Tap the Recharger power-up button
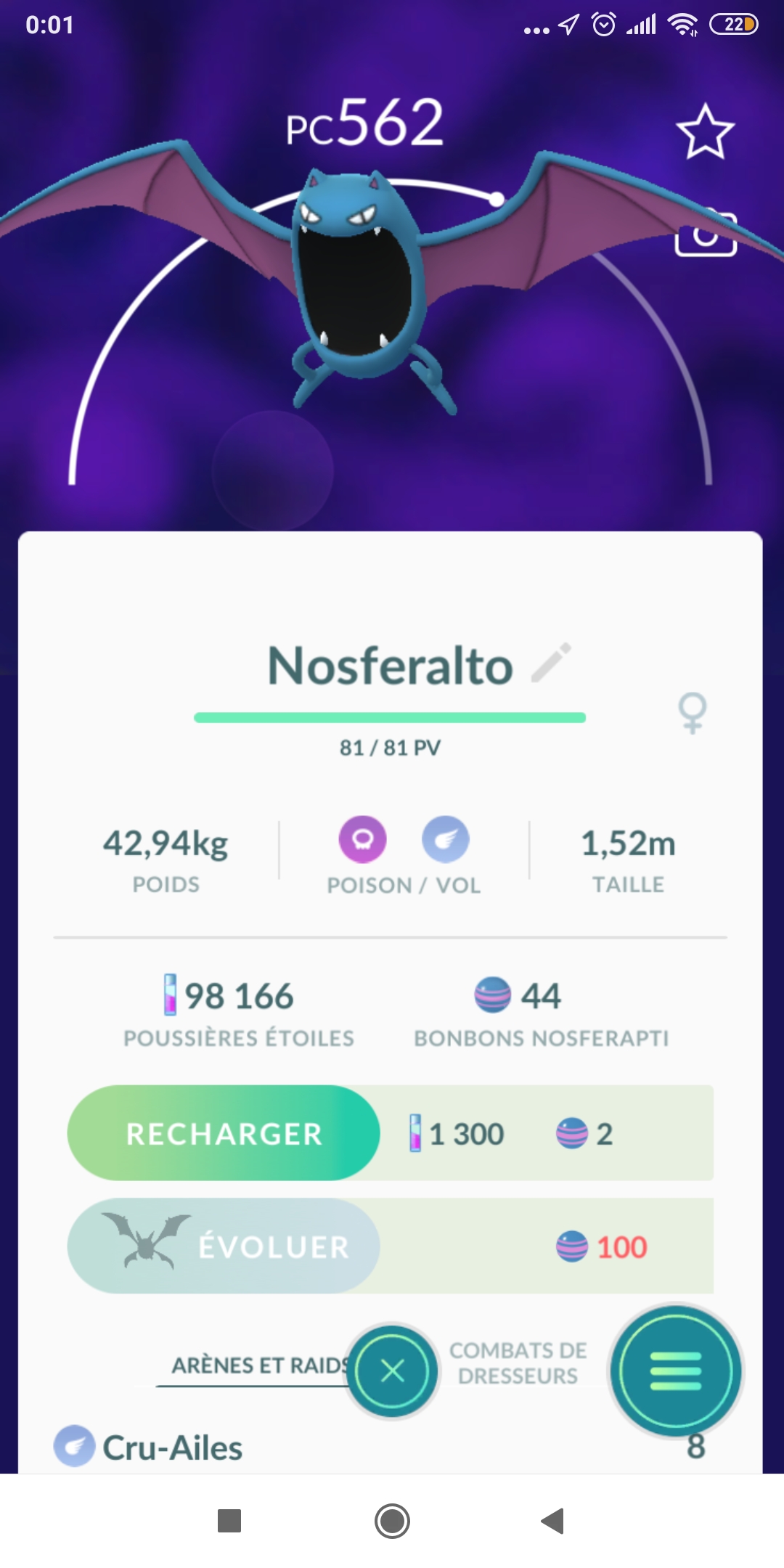784x1568 pixels. [224, 1133]
